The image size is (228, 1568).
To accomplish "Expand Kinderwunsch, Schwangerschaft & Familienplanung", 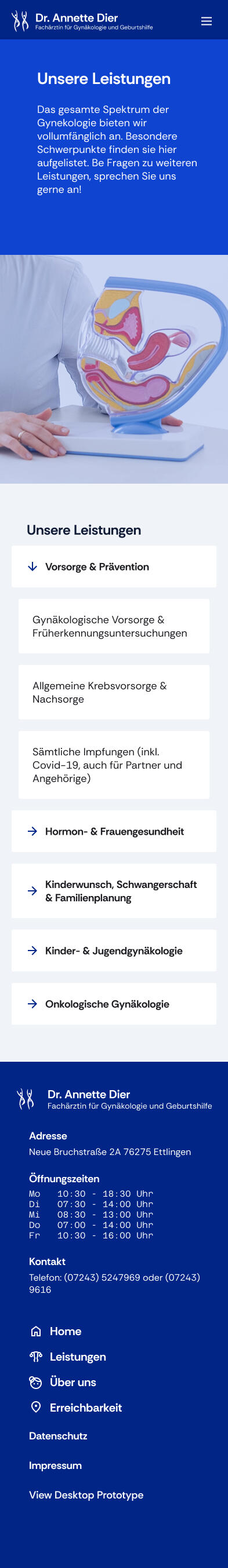I will [114, 891].
